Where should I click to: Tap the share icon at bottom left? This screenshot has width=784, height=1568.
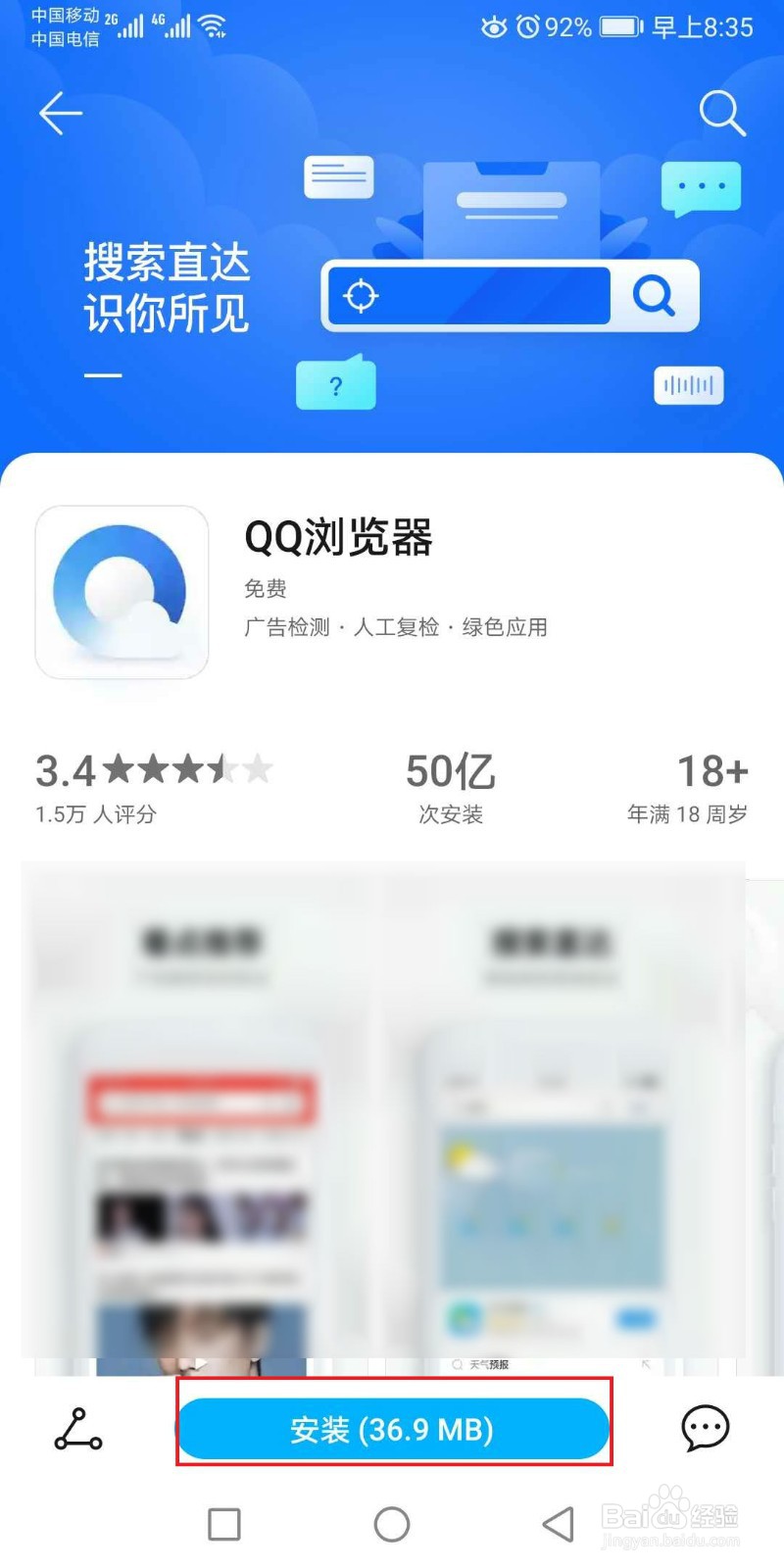coord(76,1431)
